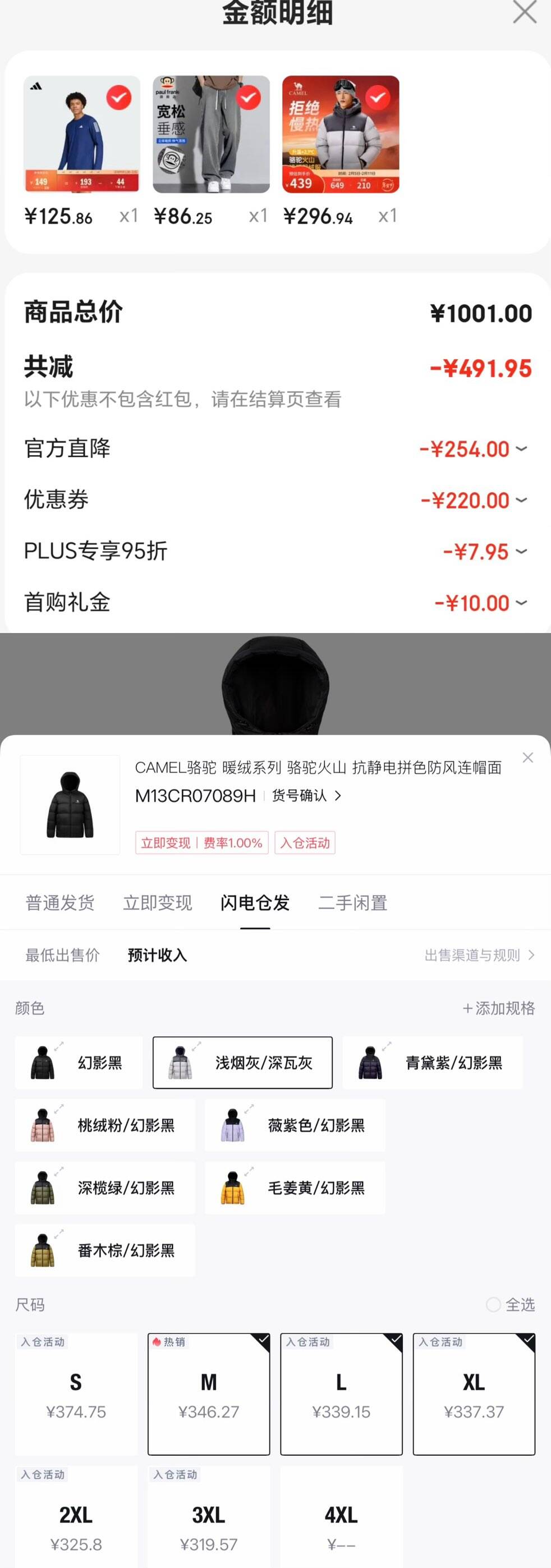The image size is (551, 1568).
Task: Open 出售渠道与规则
Action: [x=479, y=955]
